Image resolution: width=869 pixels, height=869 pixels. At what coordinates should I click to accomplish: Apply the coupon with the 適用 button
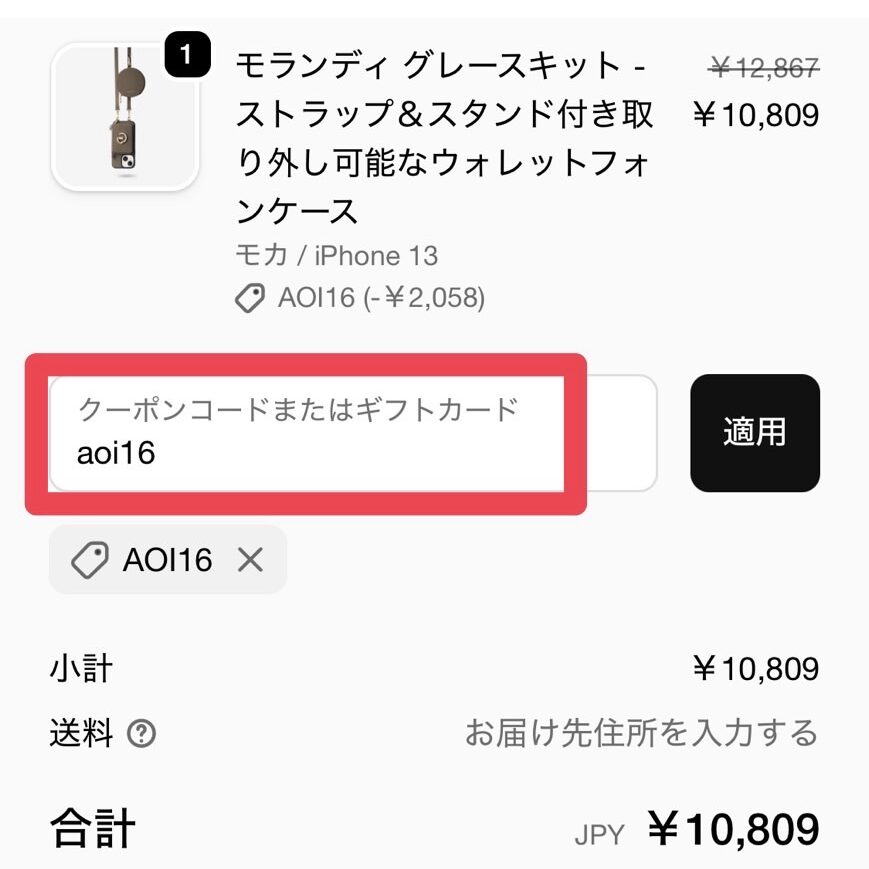coord(754,433)
